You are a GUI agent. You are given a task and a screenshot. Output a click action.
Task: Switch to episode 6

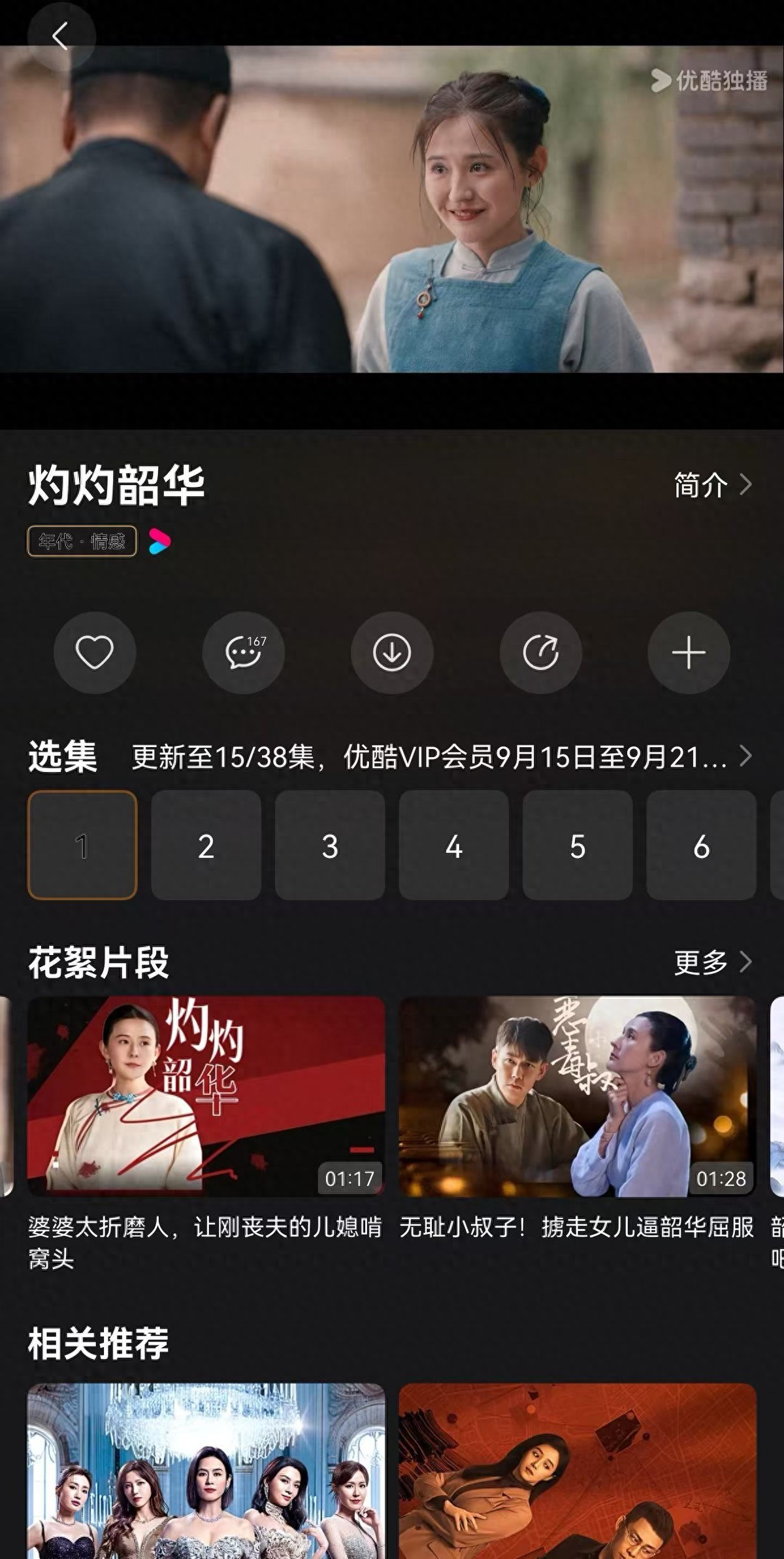(x=701, y=845)
